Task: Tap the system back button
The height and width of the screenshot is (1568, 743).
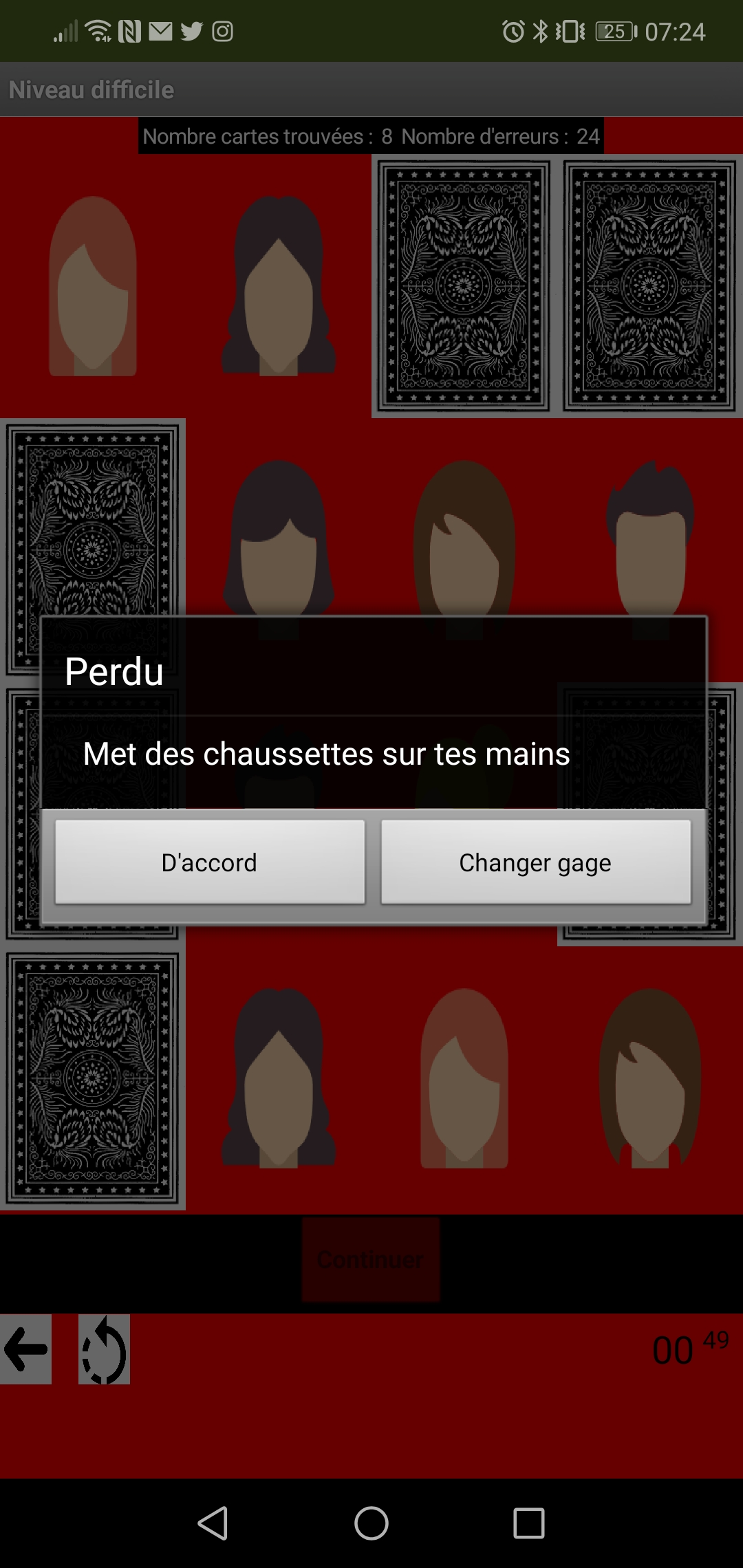Action: pyautogui.click(x=213, y=1523)
